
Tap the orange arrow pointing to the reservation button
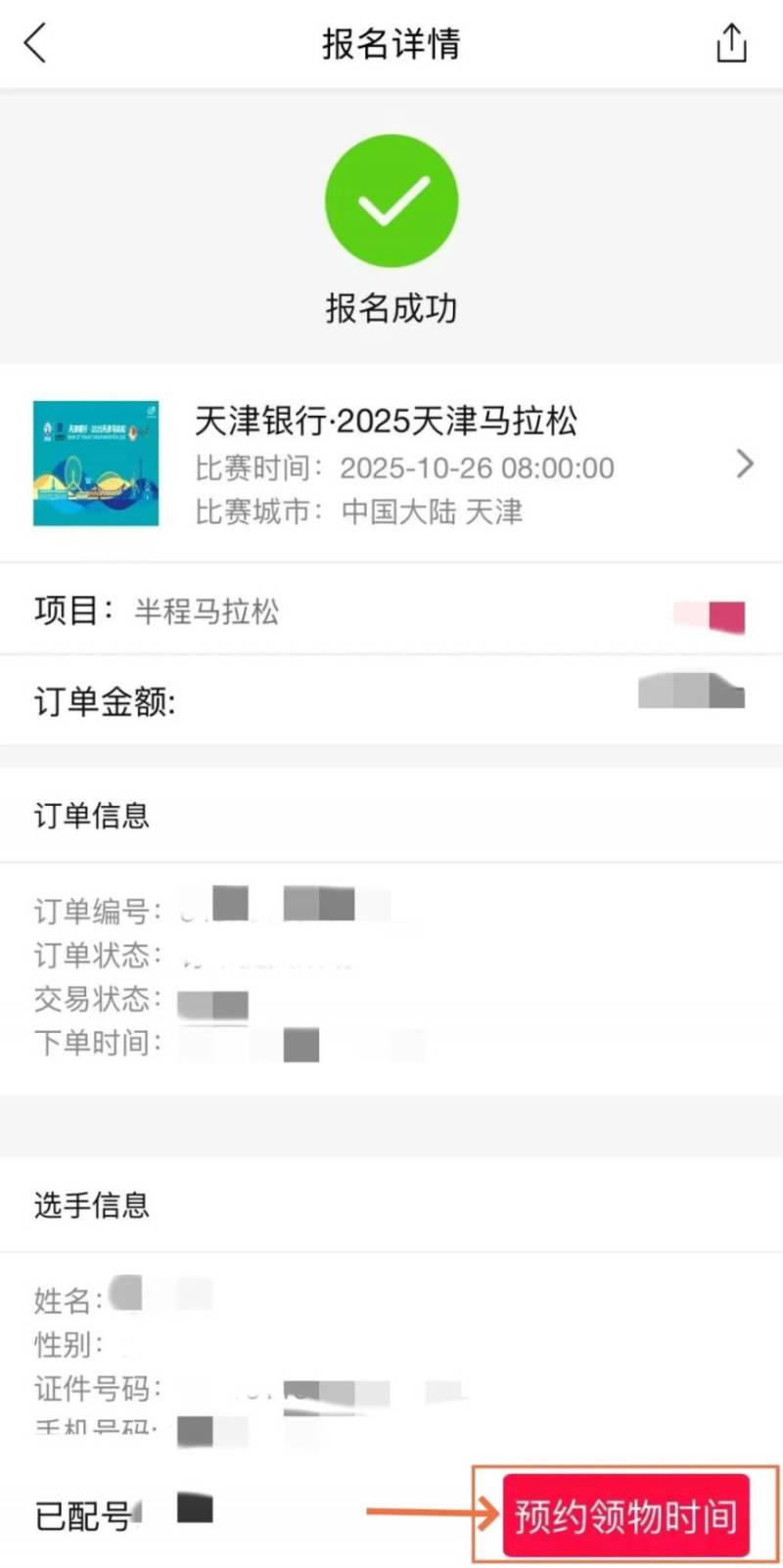tap(431, 1513)
